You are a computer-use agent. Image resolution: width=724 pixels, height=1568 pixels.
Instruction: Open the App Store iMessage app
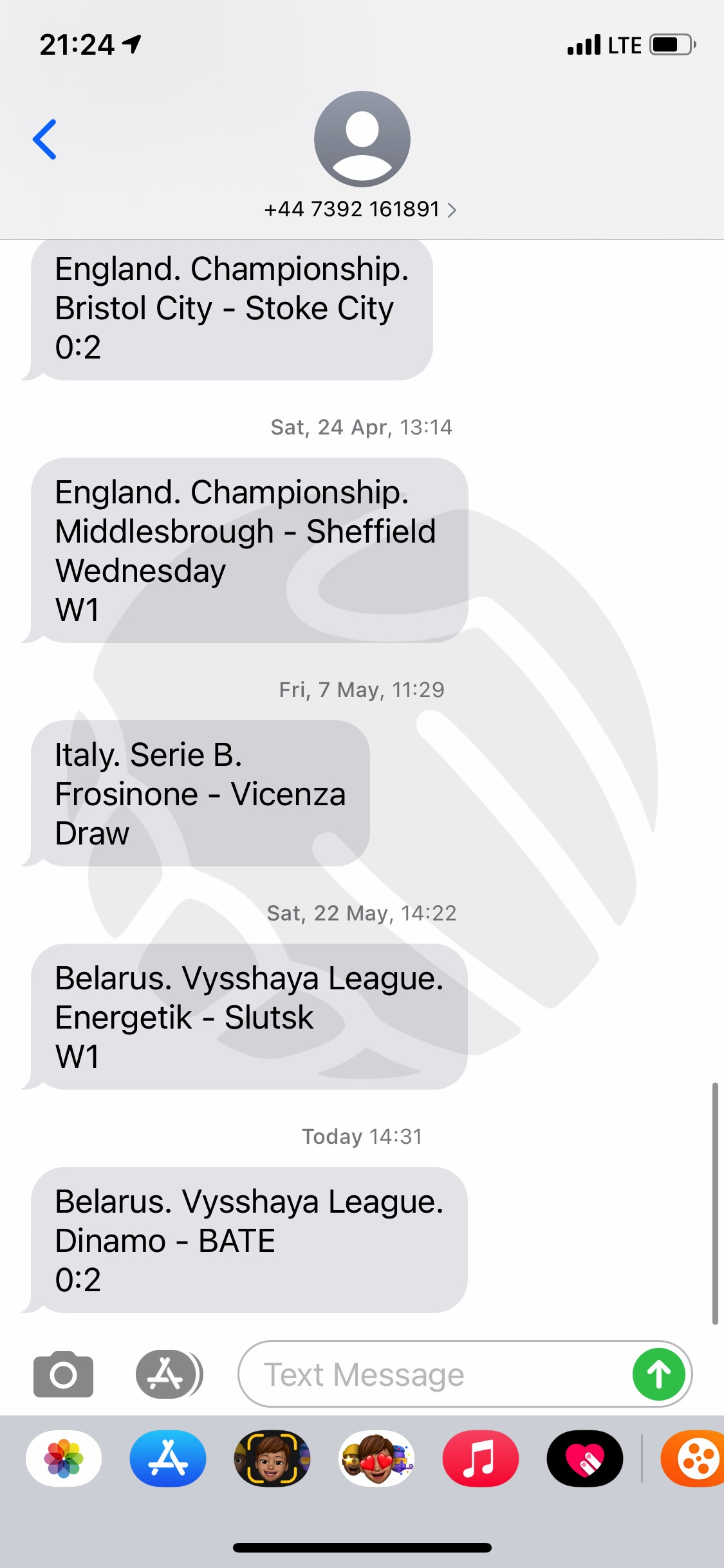point(168,1459)
